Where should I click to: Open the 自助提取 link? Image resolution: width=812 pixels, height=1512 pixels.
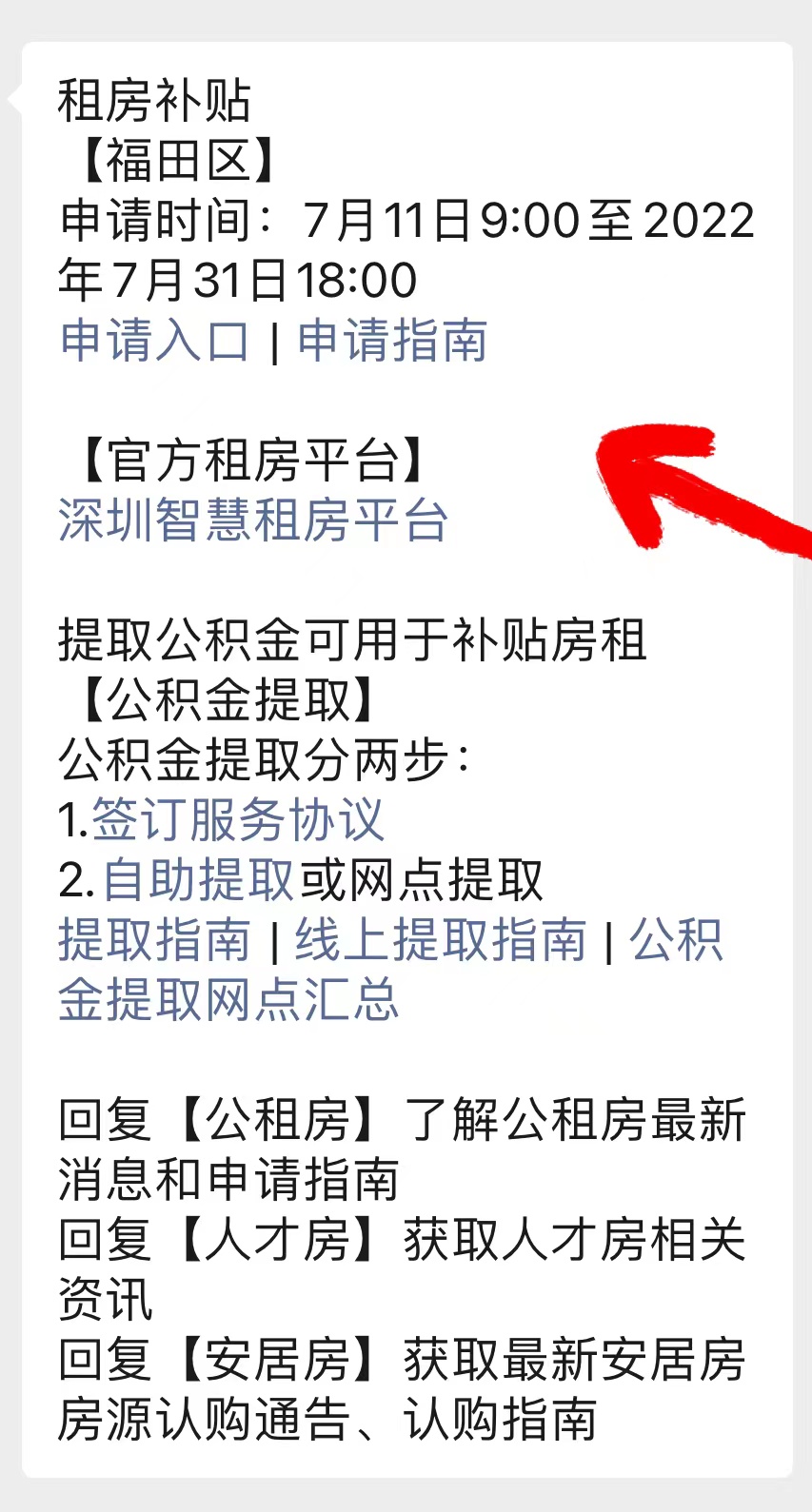(198, 880)
